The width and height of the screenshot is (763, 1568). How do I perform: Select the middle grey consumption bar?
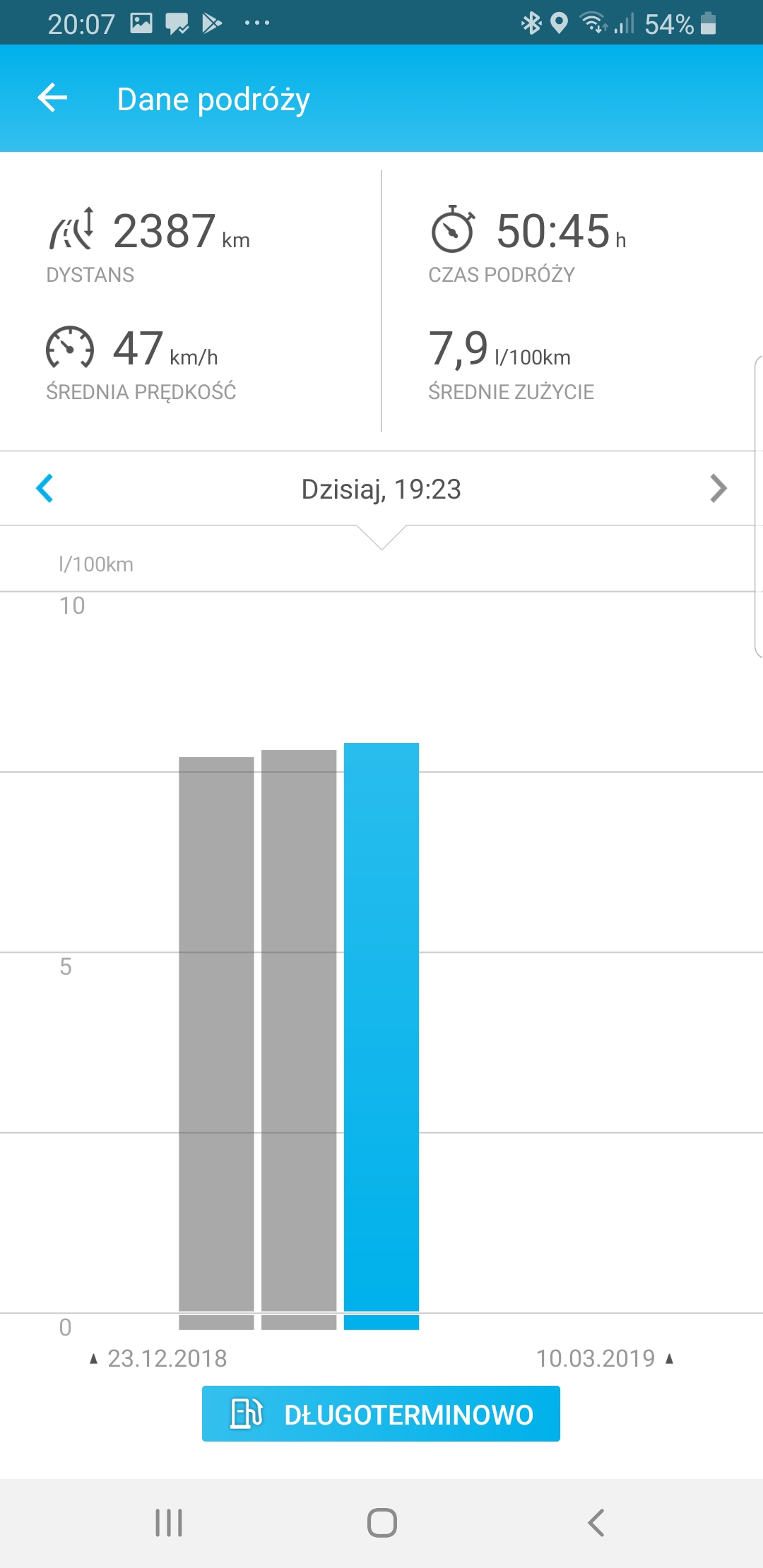tap(299, 1035)
